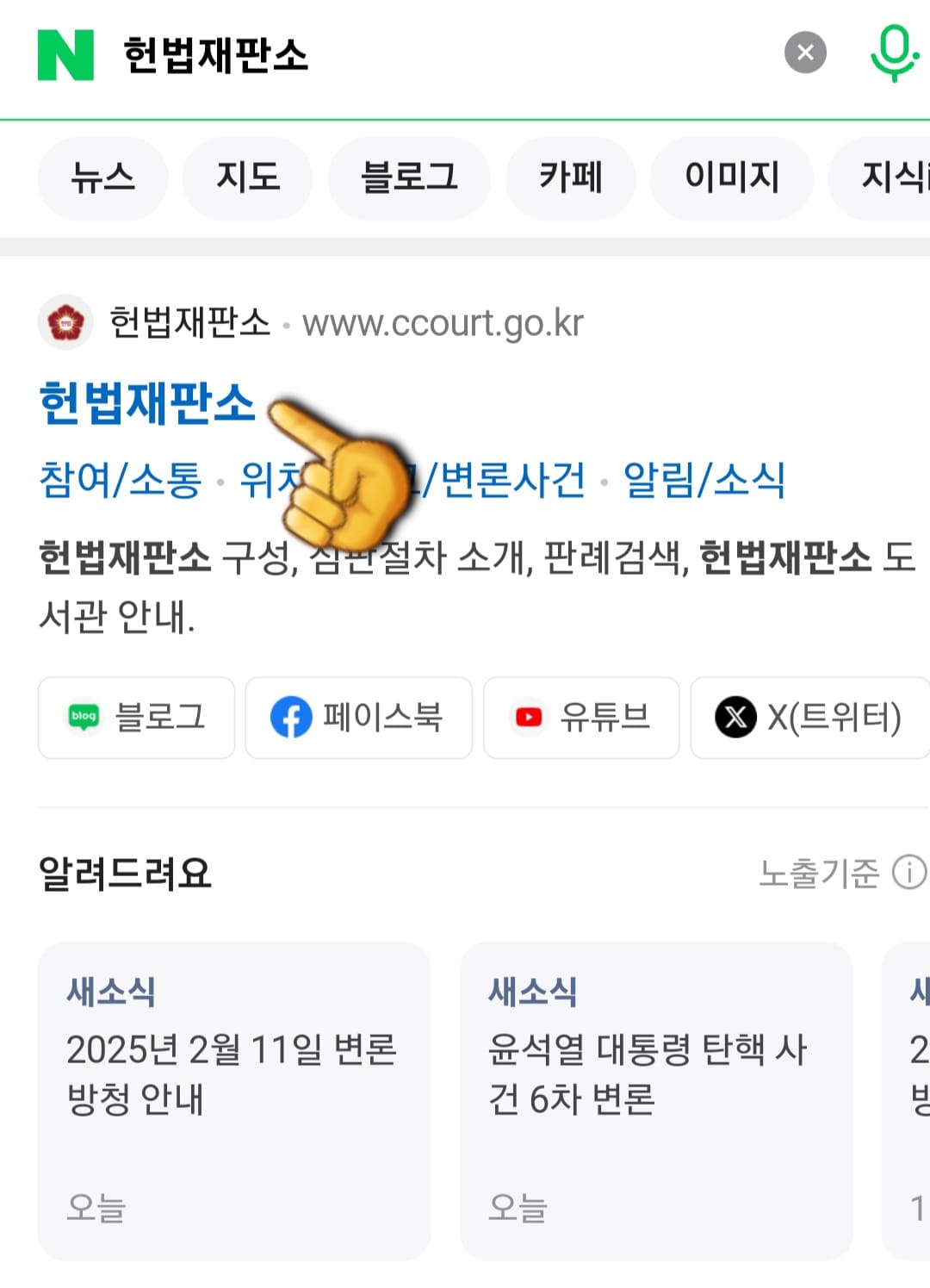Switch to the 이미지 tab
Viewport: 930px width, 1288px height.
click(x=731, y=178)
